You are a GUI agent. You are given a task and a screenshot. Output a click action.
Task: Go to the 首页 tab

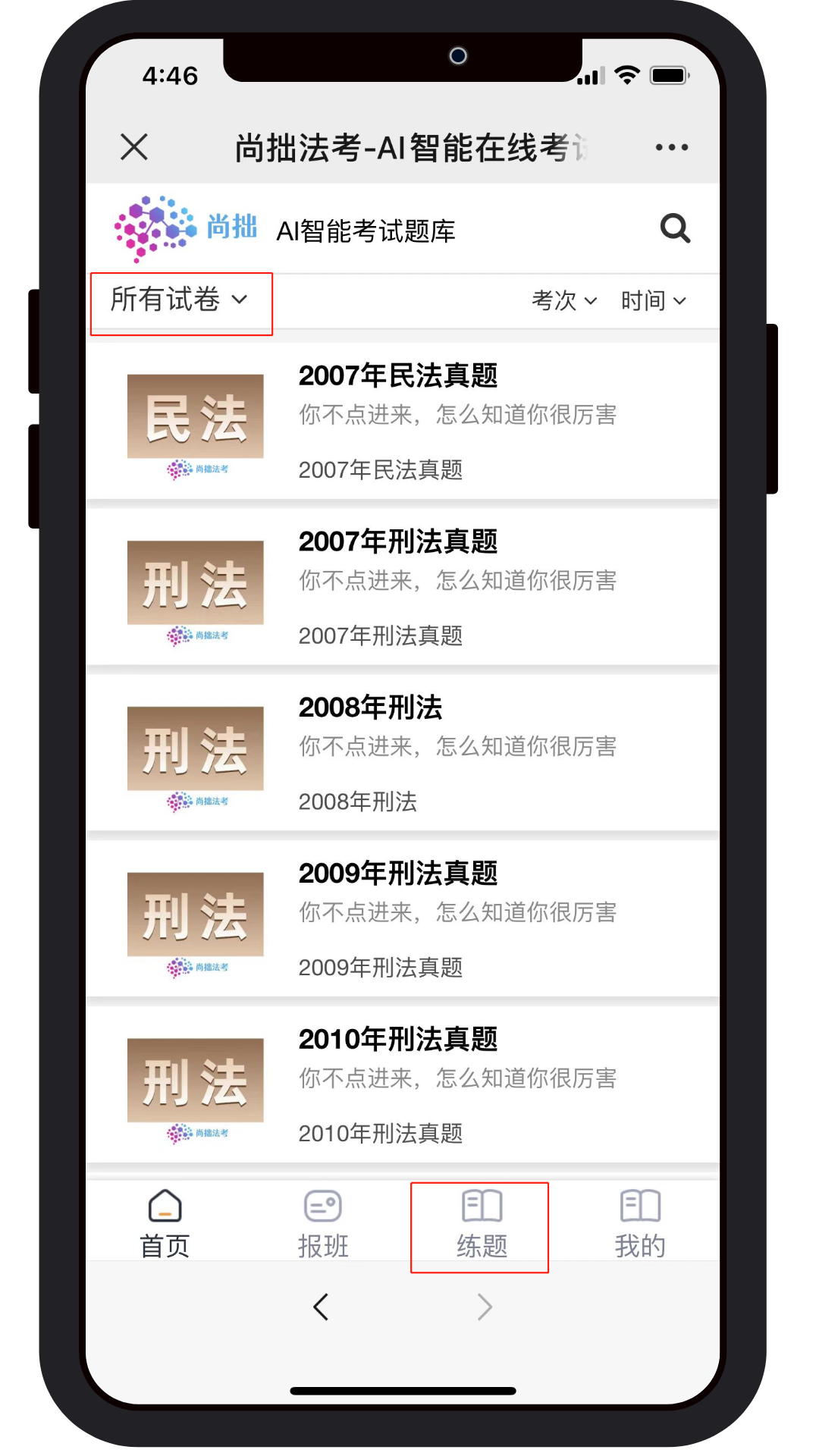click(x=165, y=1224)
